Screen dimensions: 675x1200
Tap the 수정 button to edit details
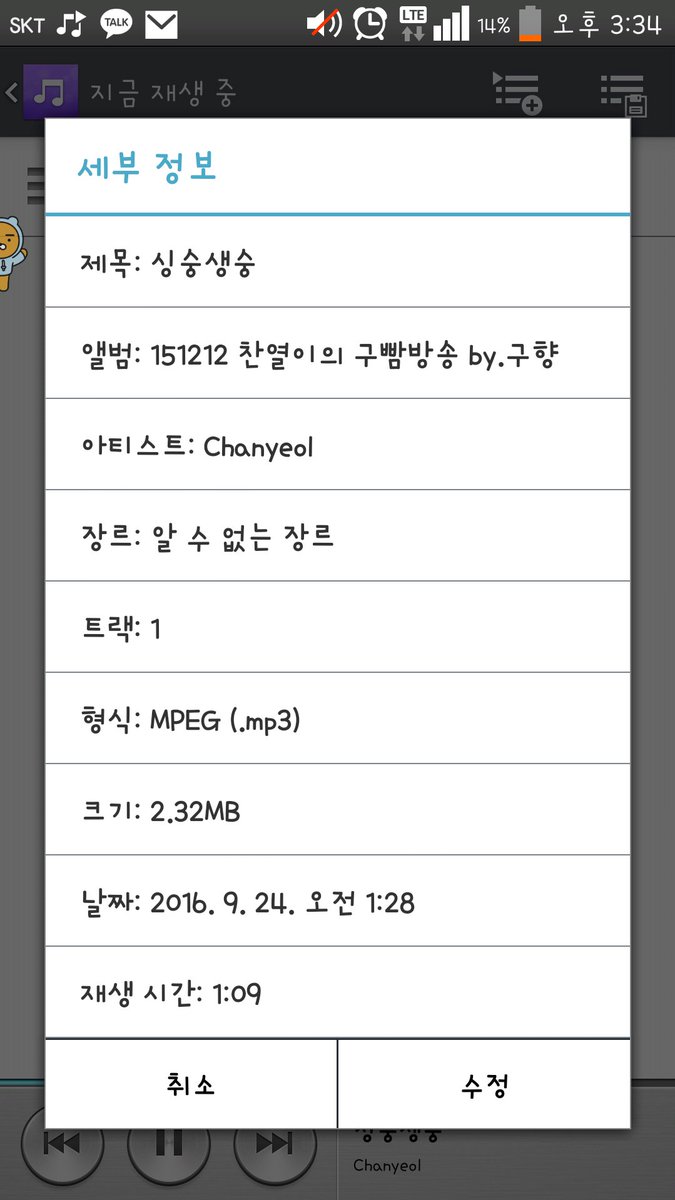[485, 1085]
